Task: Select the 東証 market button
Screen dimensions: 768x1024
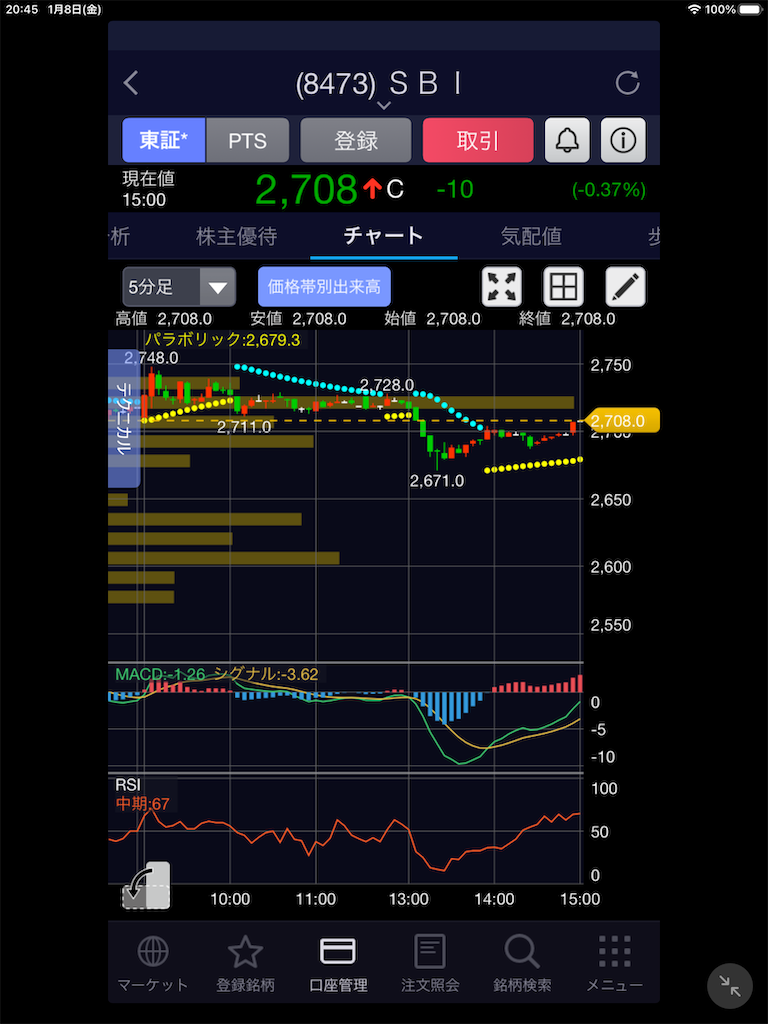Action: click(x=164, y=140)
